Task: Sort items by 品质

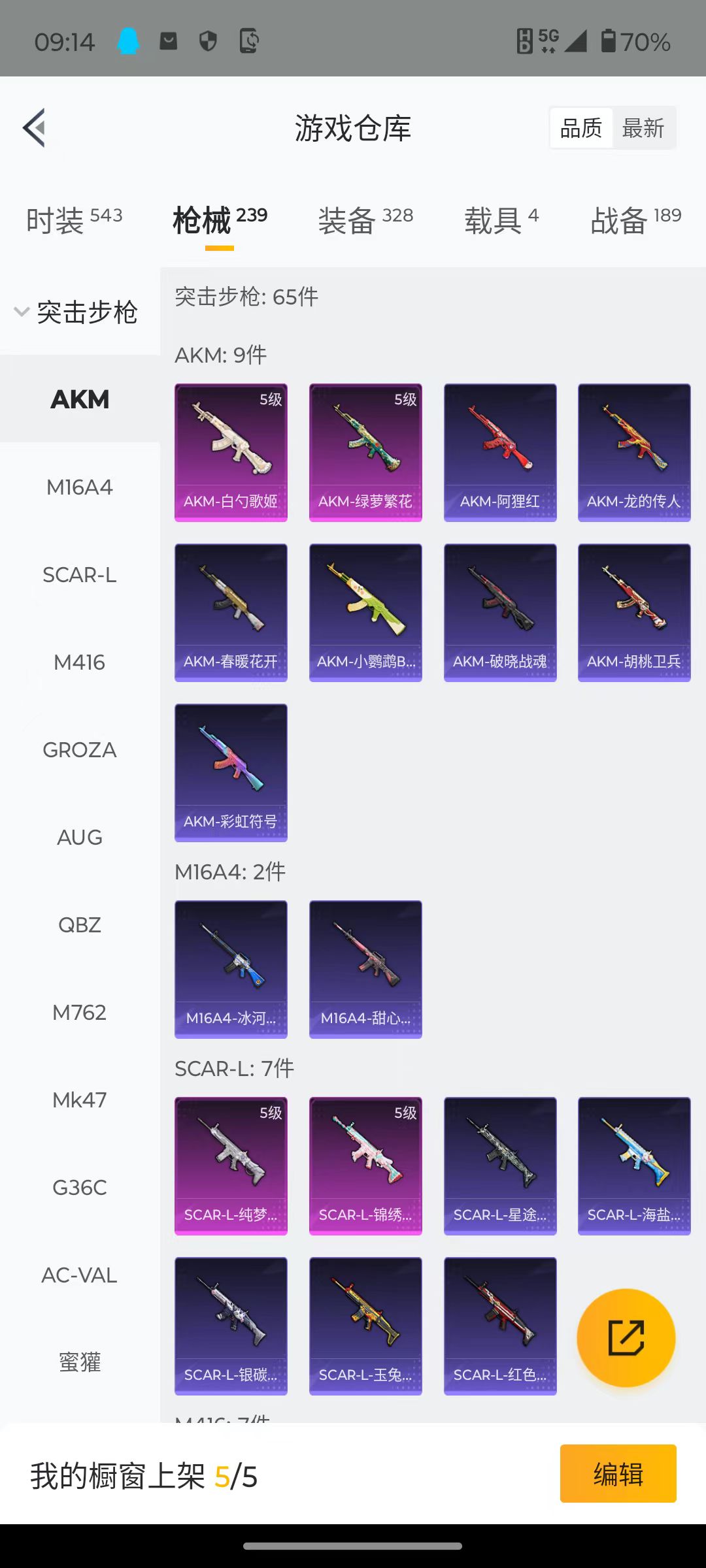Action: [x=581, y=128]
